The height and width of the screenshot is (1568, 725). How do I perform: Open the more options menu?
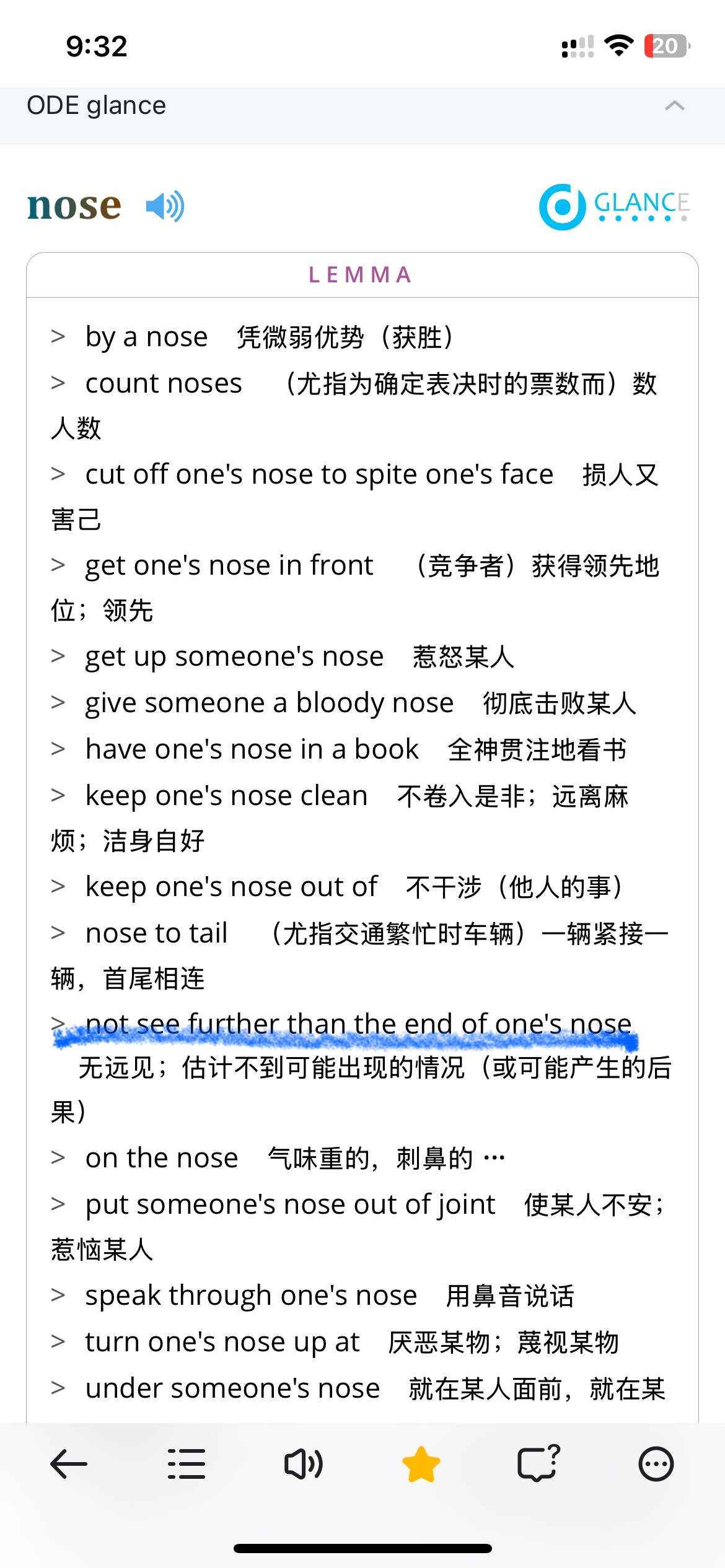tap(656, 1465)
